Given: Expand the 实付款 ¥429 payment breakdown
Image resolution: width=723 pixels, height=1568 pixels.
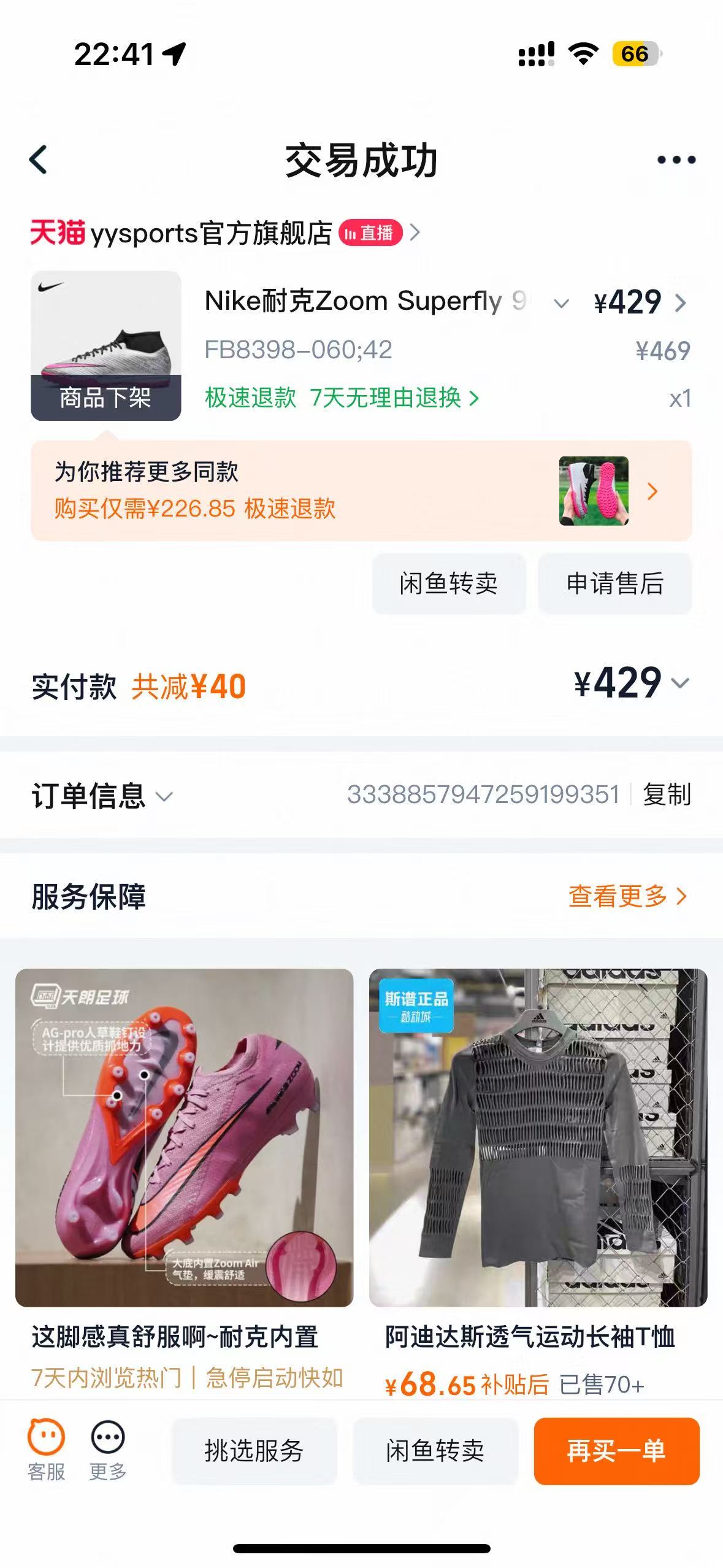Looking at the screenshot, I should click(x=679, y=683).
